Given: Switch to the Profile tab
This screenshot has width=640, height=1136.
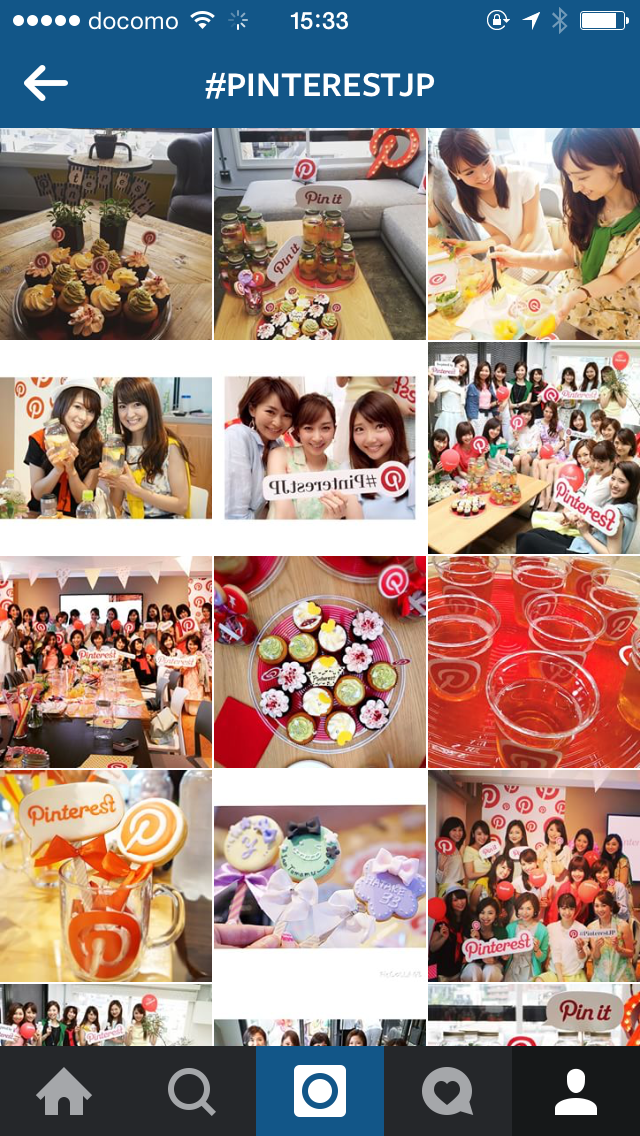Looking at the screenshot, I should [575, 1091].
